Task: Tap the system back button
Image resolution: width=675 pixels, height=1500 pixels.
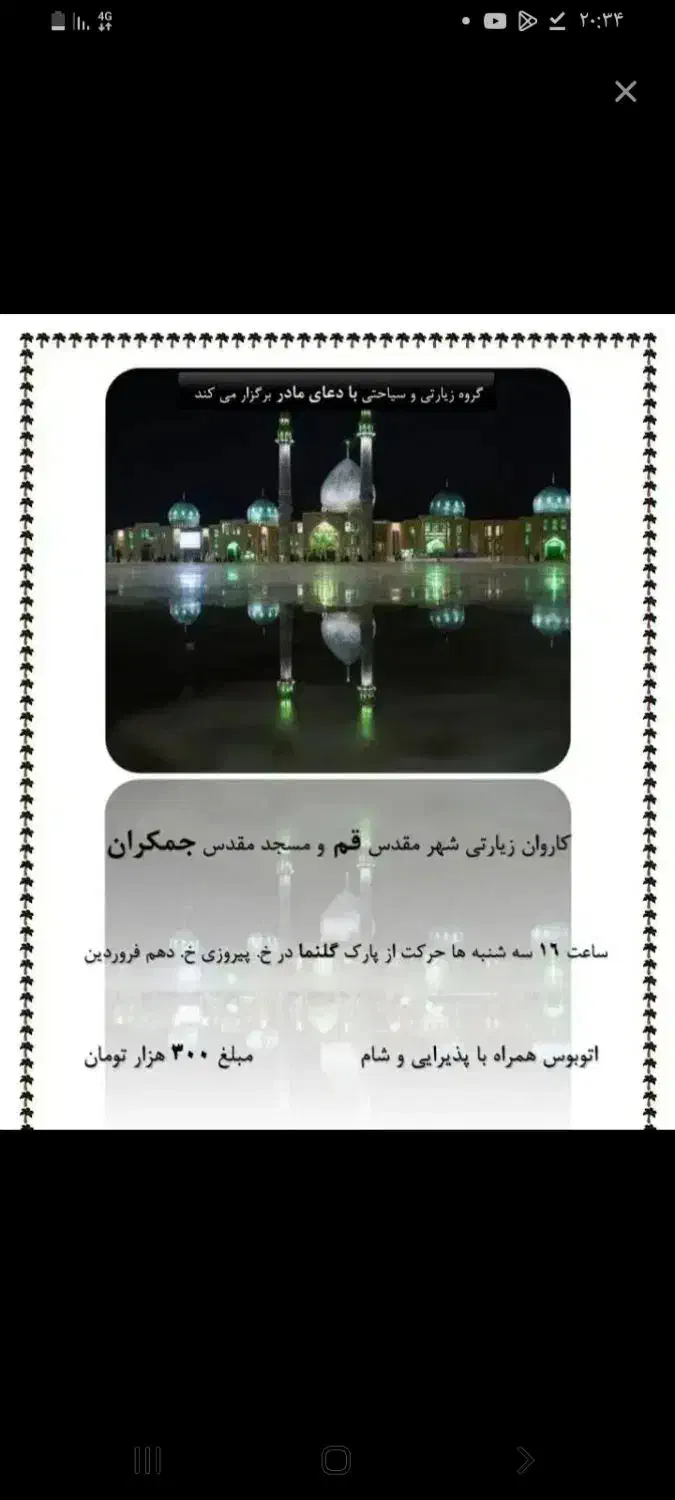Action: click(x=525, y=1460)
